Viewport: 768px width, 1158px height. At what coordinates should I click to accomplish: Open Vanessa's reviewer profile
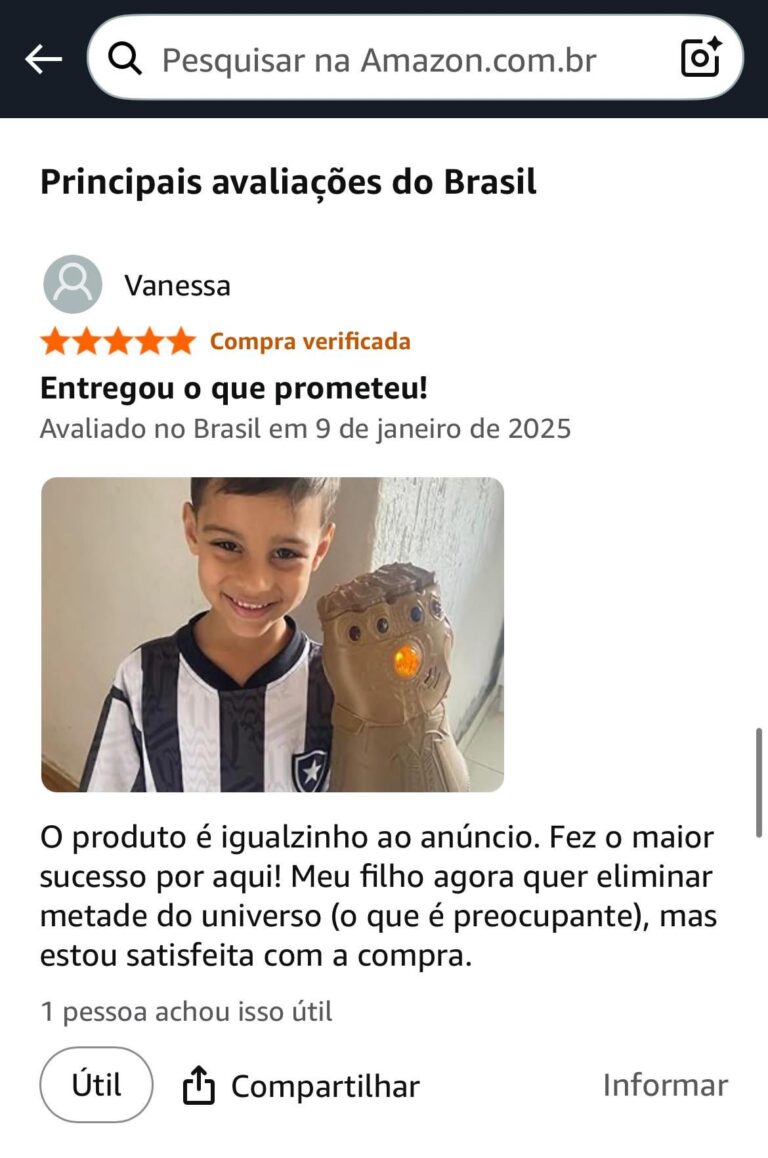coord(176,286)
